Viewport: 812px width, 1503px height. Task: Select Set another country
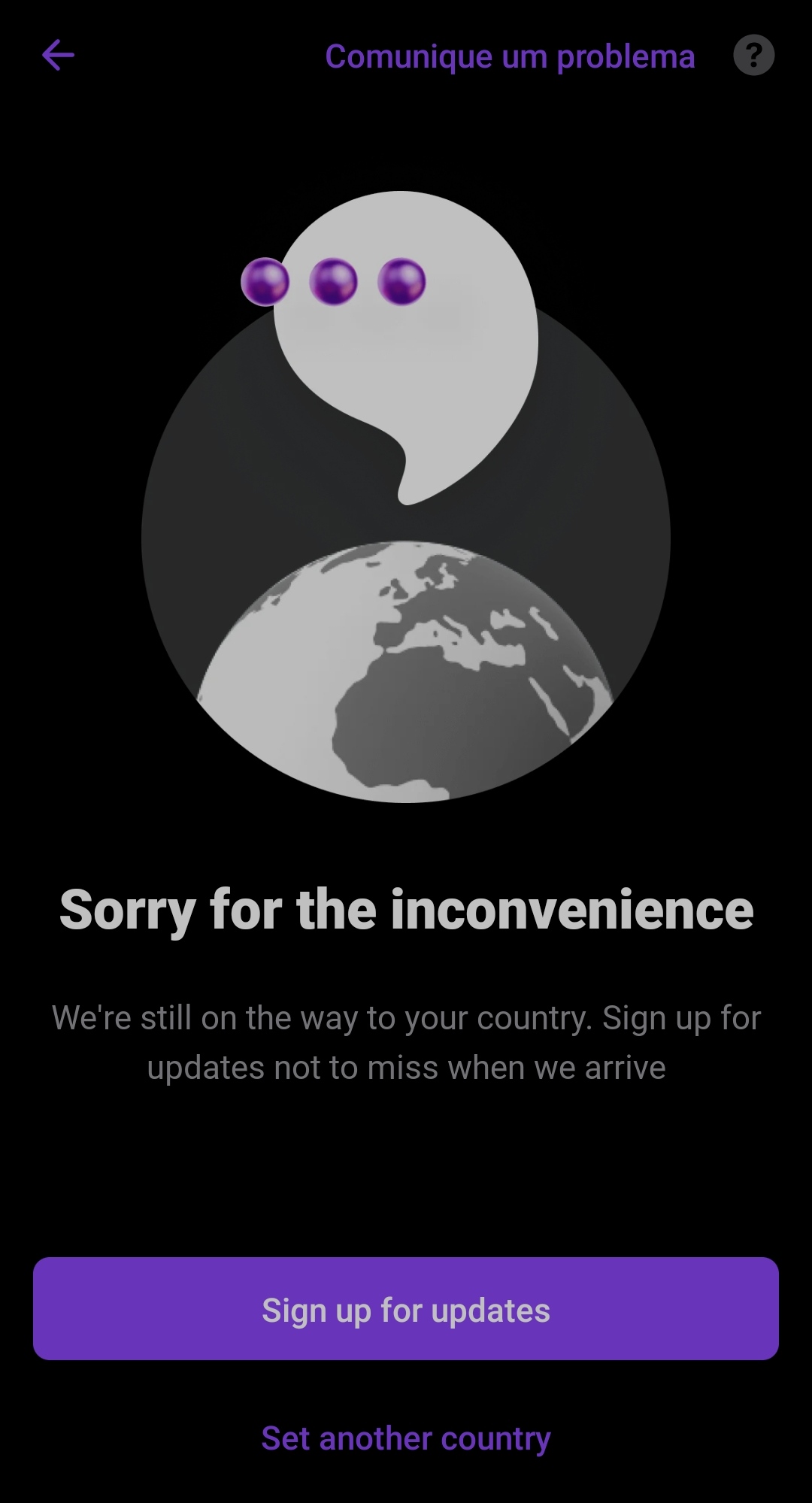tap(406, 1438)
